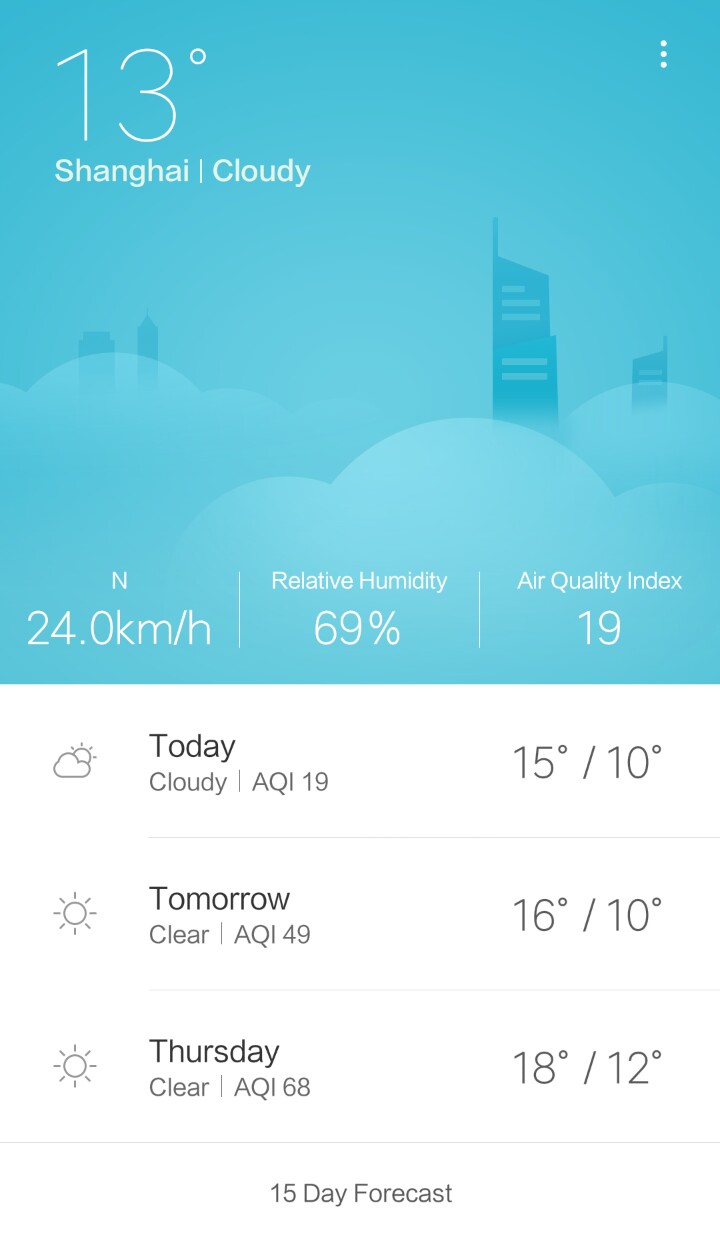Tap the Air Quality Index 19 panel
Viewport: 720px width, 1237px height.
click(x=599, y=610)
